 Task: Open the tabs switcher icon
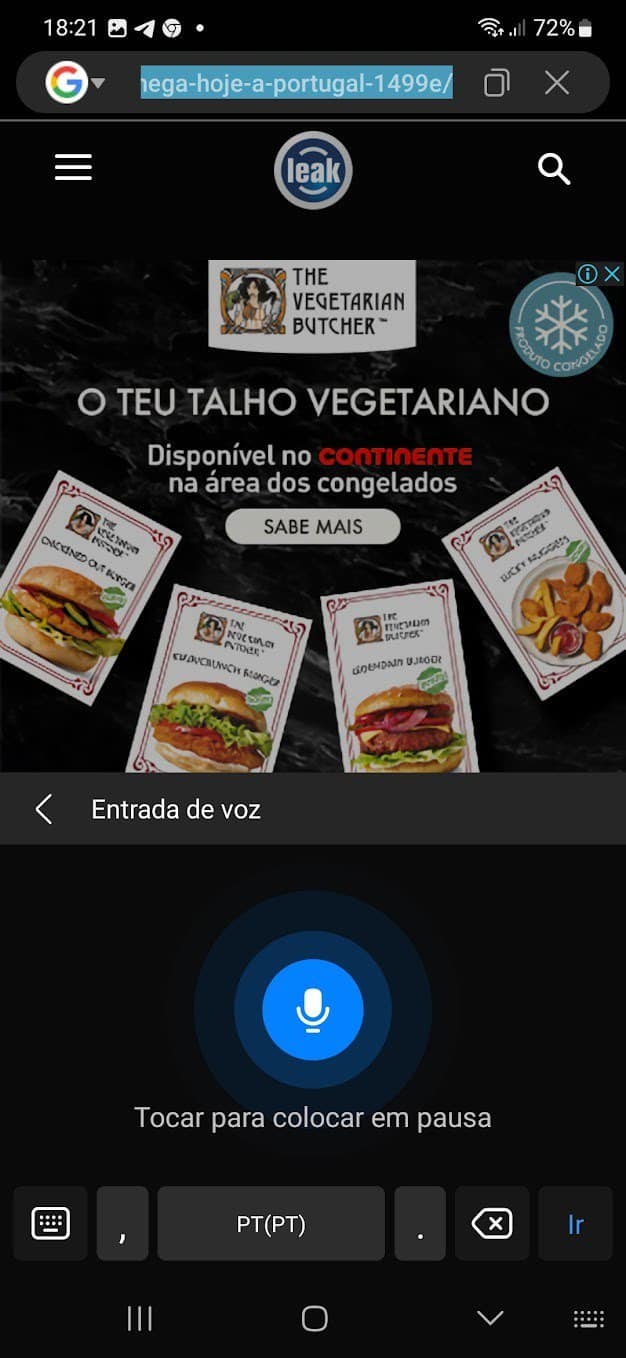pos(495,83)
